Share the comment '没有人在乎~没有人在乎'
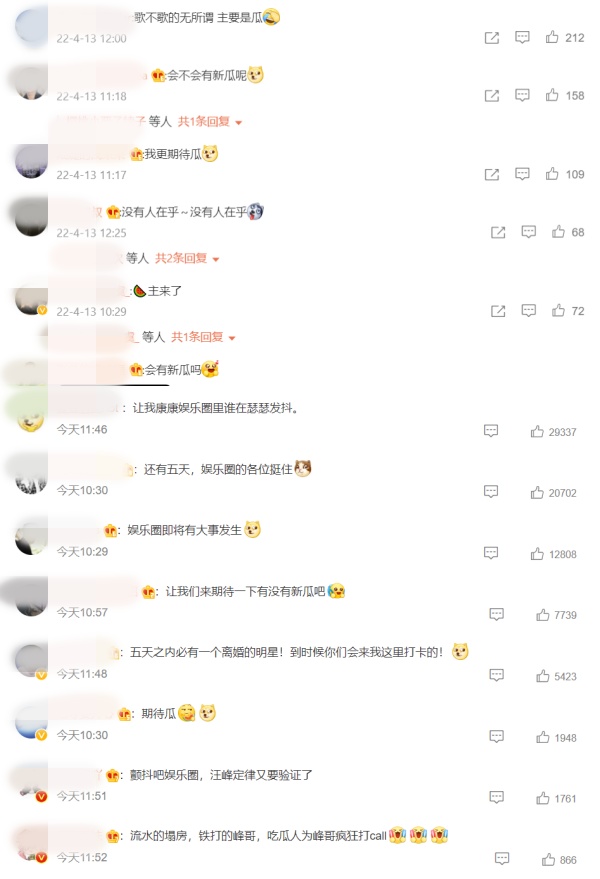This screenshot has width=600, height=879. pyautogui.click(x=498, y=232)
